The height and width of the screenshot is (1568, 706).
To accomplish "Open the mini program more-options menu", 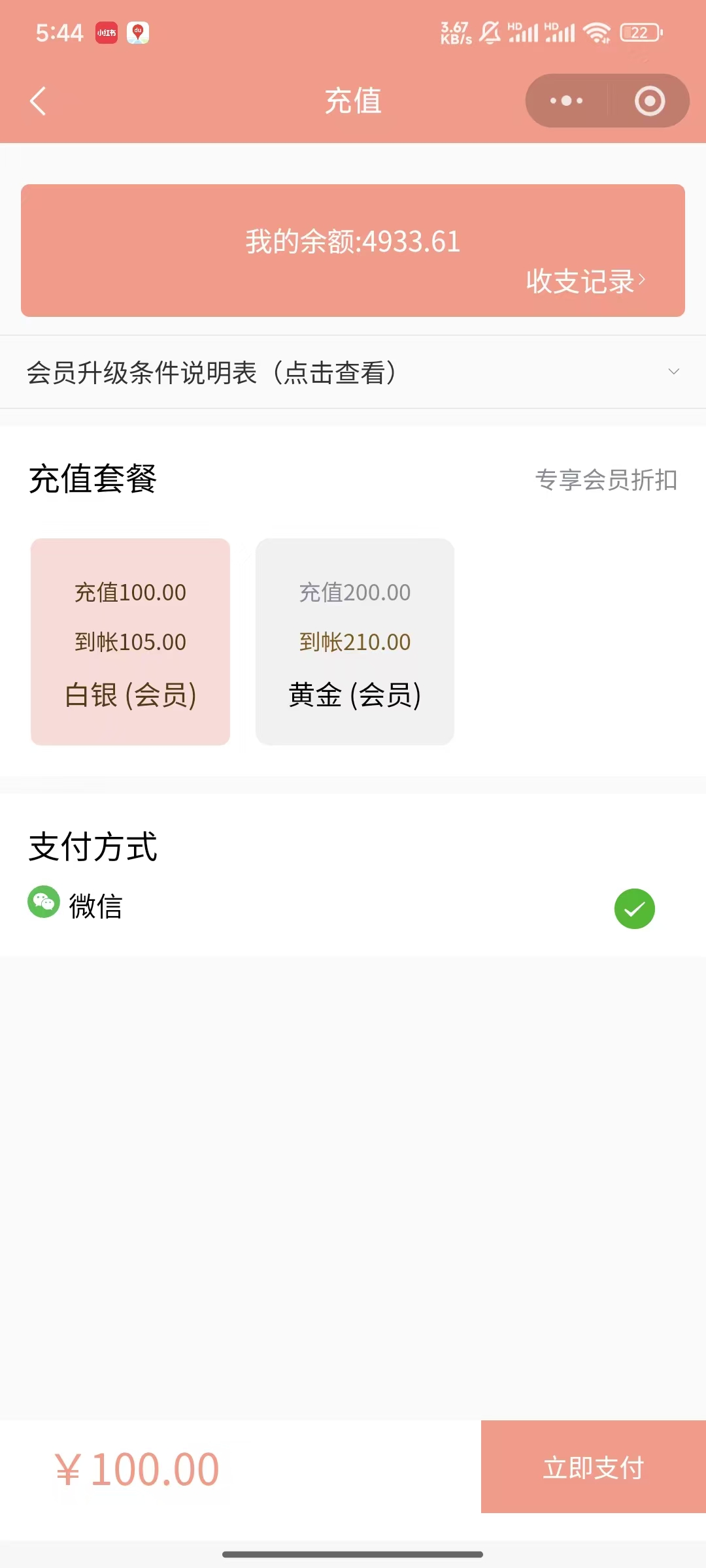I will coord(566,101).
